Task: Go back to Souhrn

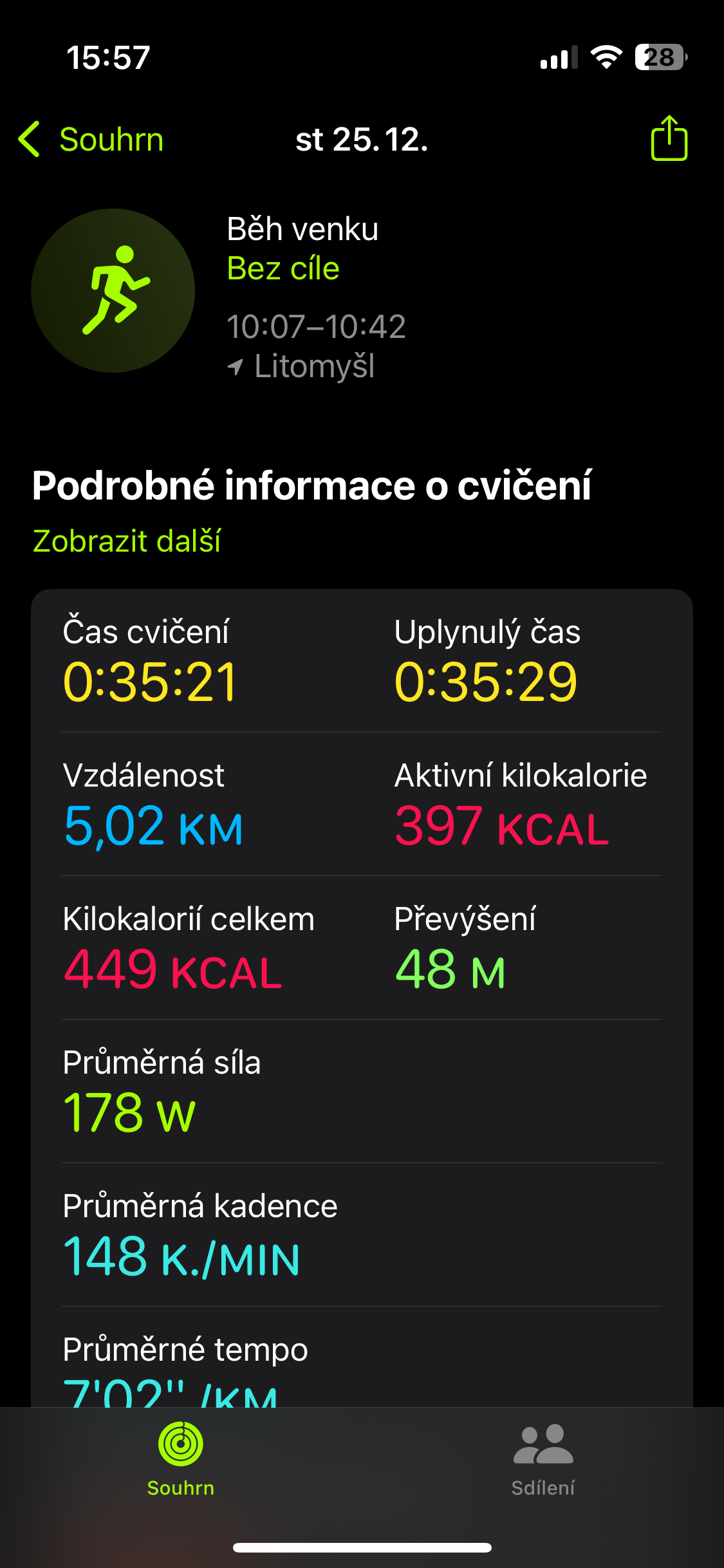Action: point(91,139)
